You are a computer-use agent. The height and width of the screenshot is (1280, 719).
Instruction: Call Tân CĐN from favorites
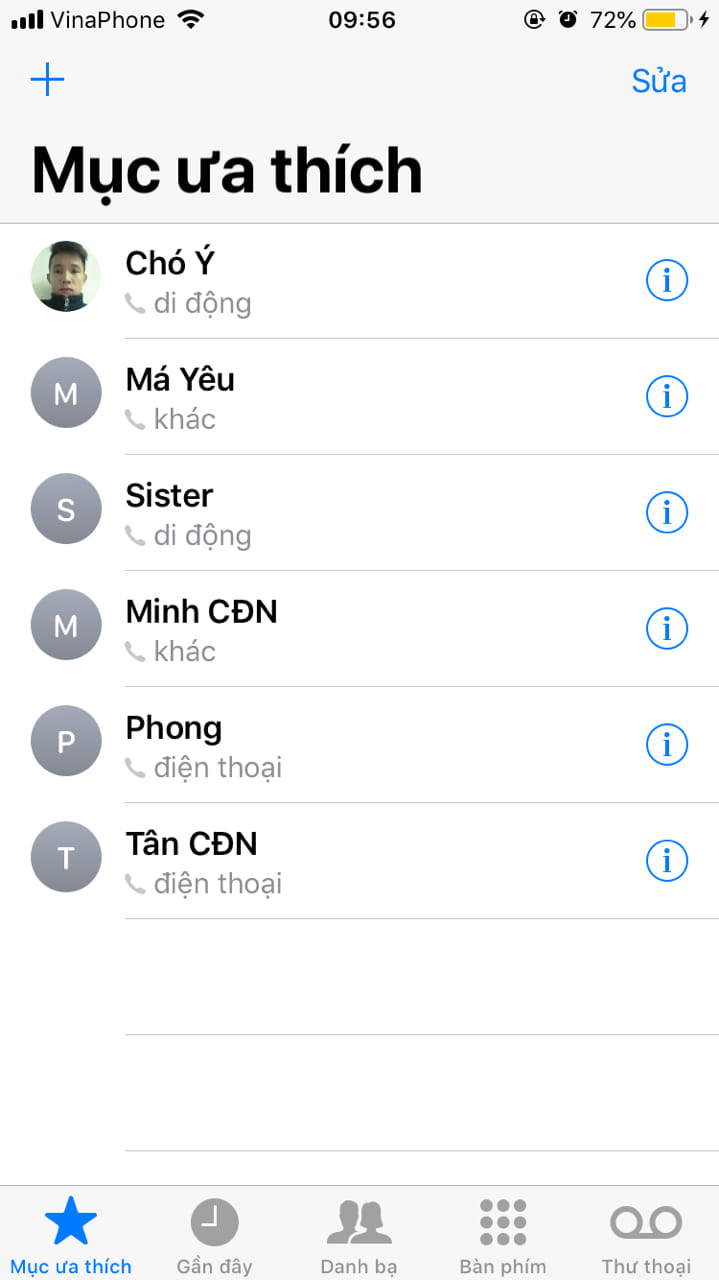click(300, 861)
